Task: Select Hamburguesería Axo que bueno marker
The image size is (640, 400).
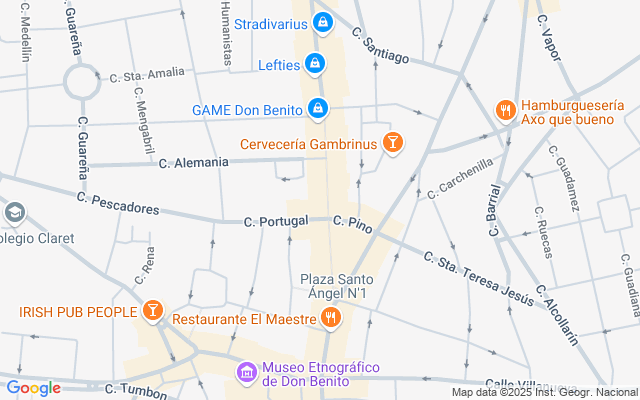Action: pos(506,109)
